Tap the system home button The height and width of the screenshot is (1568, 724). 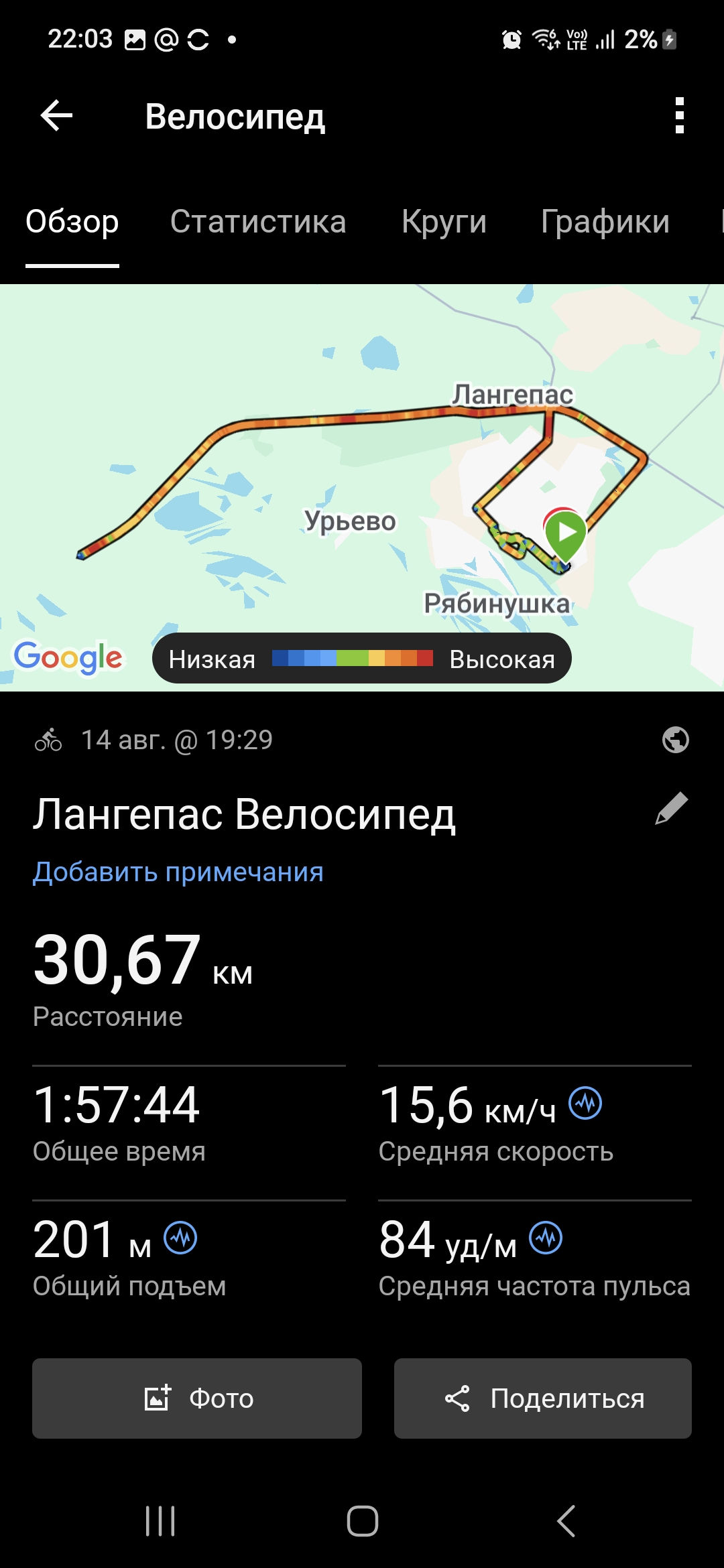pos(363,1521)
